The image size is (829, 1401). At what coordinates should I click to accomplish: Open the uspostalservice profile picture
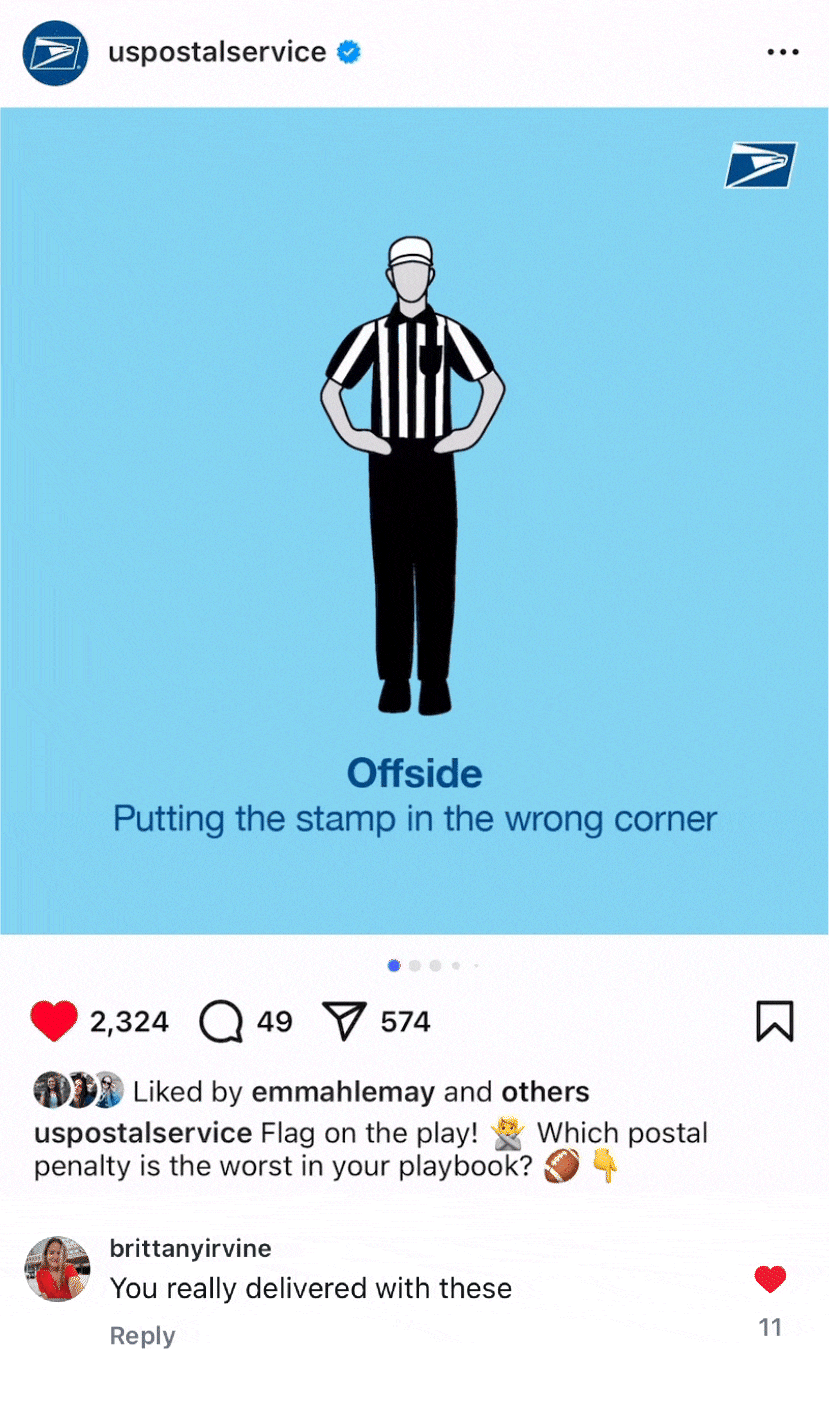(x=55, y=52)
